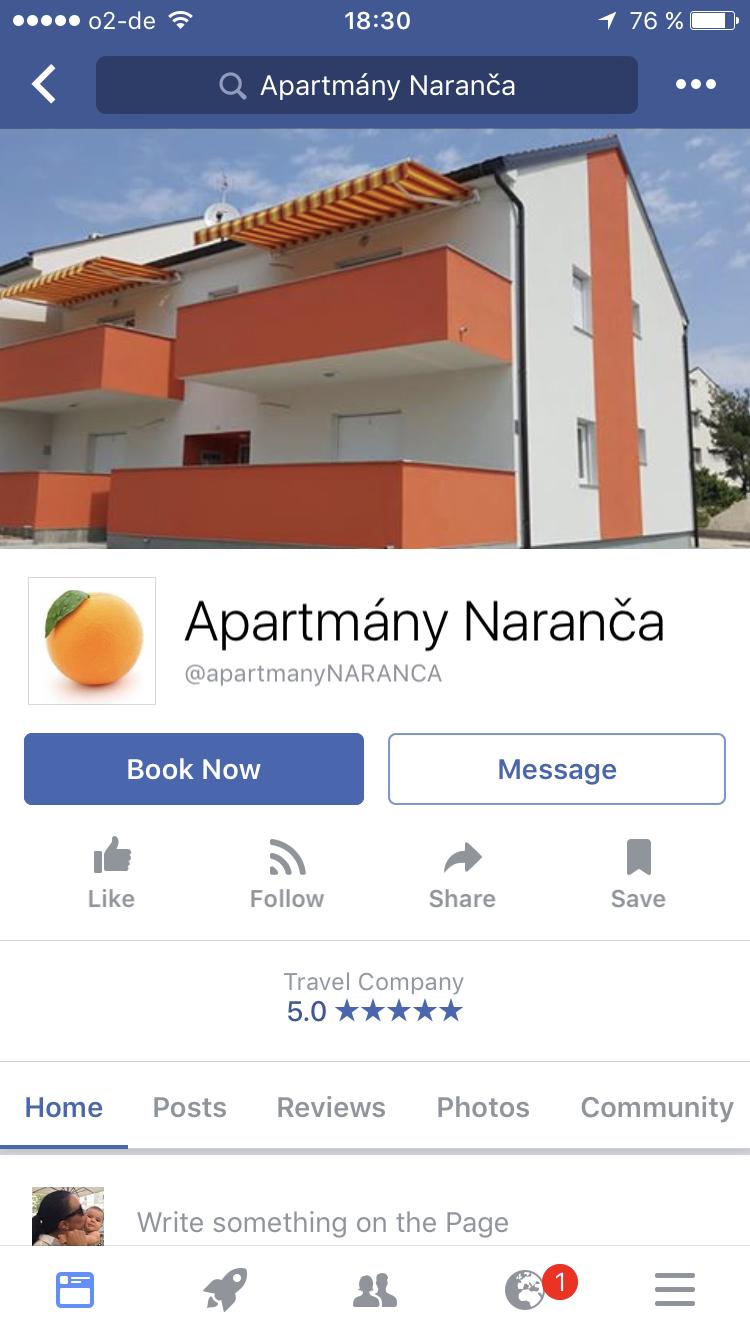
Task: Save the page with bookmark icon
Action: pyautogui.click(x=638, y=873)
